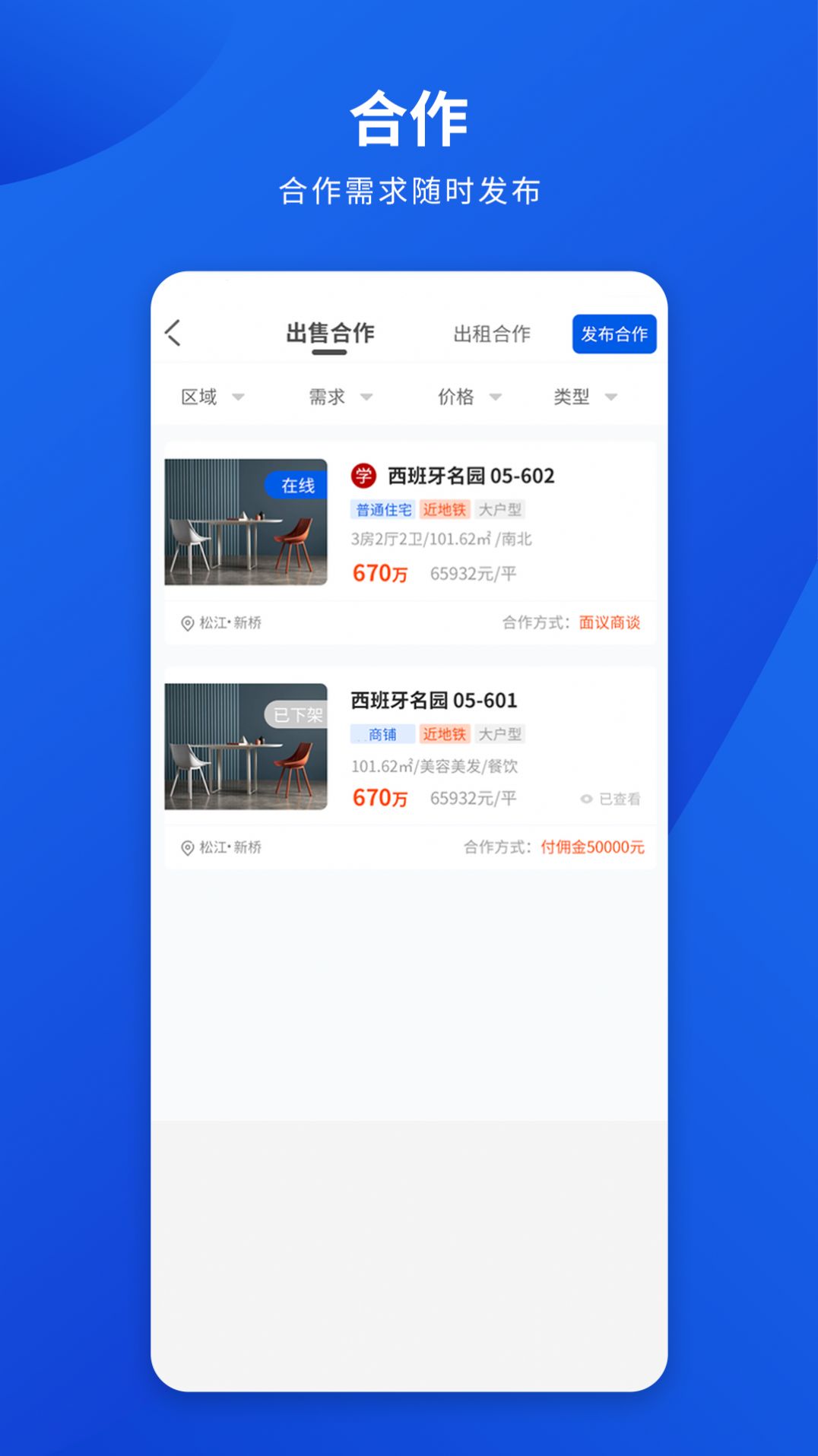
Task: Click the furniture photo of listing 05-602
Action: [246, 521]
